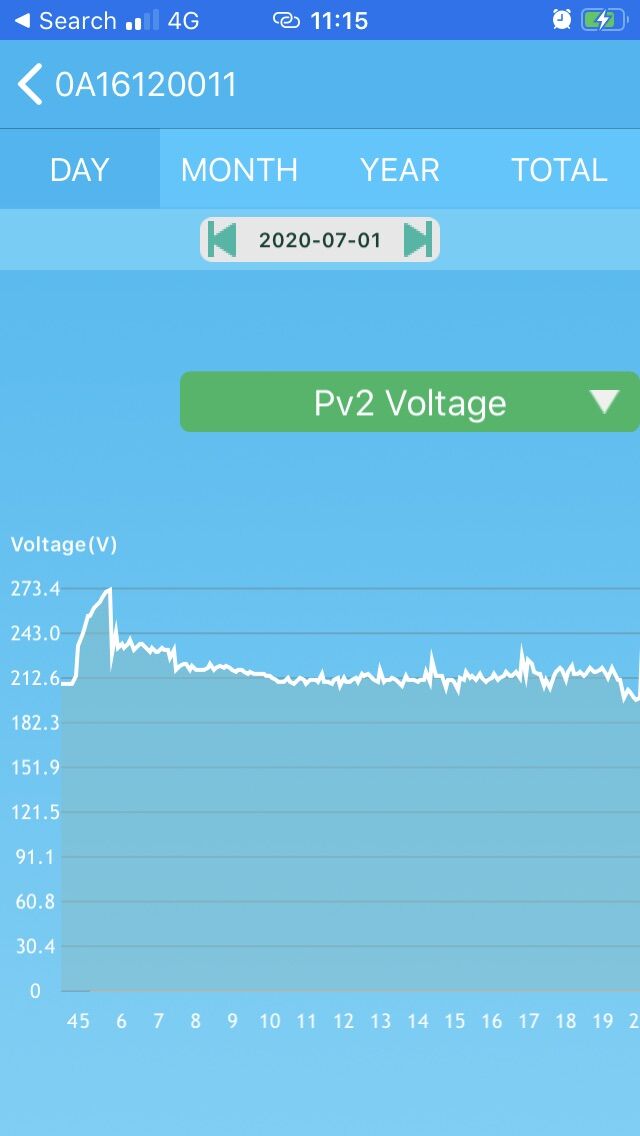This screenshot has height=1136, width=640.
Task: Go to the previous day's data
Action: pyautogui.click(x=222, y=240)
